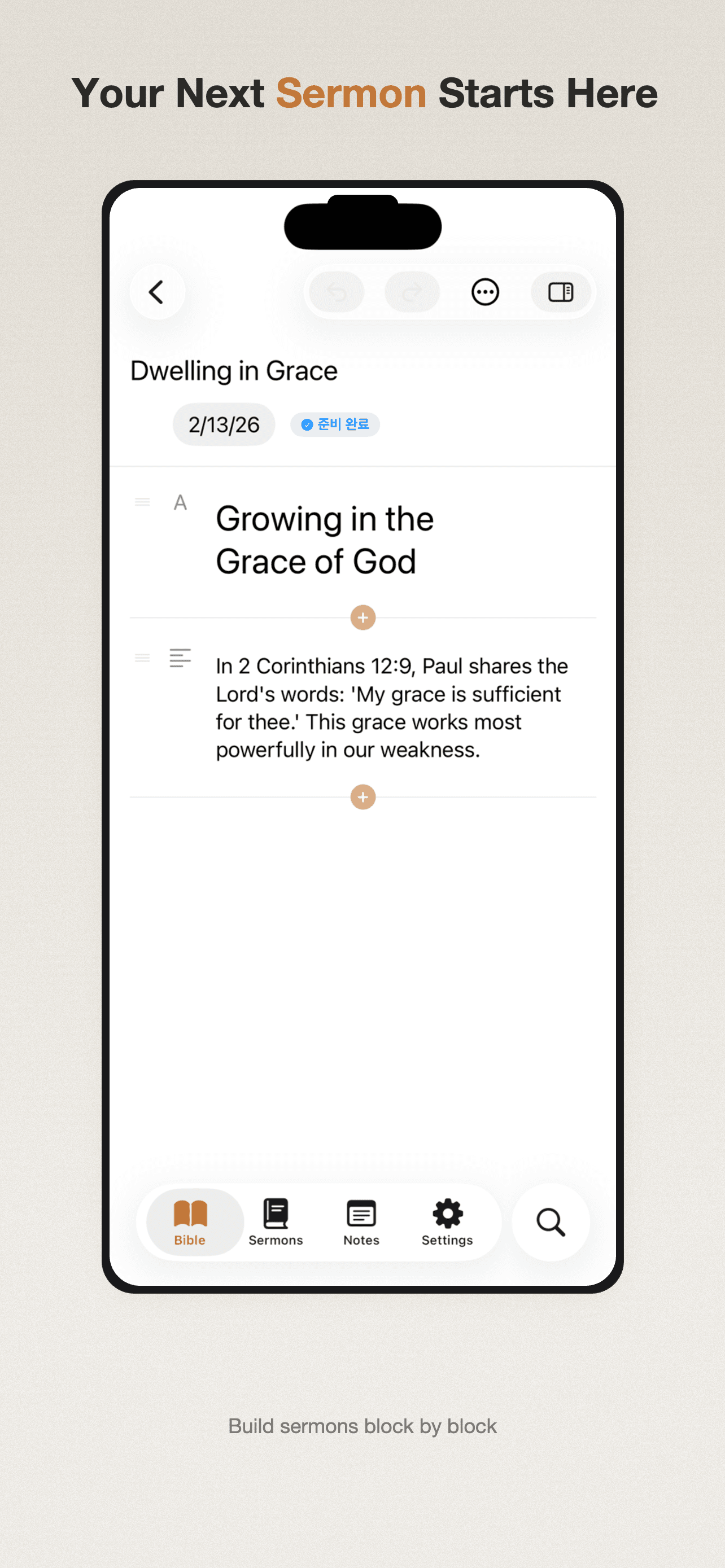This screenshot has width=725, height=1568.
Task: Click the paragraph alignment icon beside the text block
Action: point(180,658)
